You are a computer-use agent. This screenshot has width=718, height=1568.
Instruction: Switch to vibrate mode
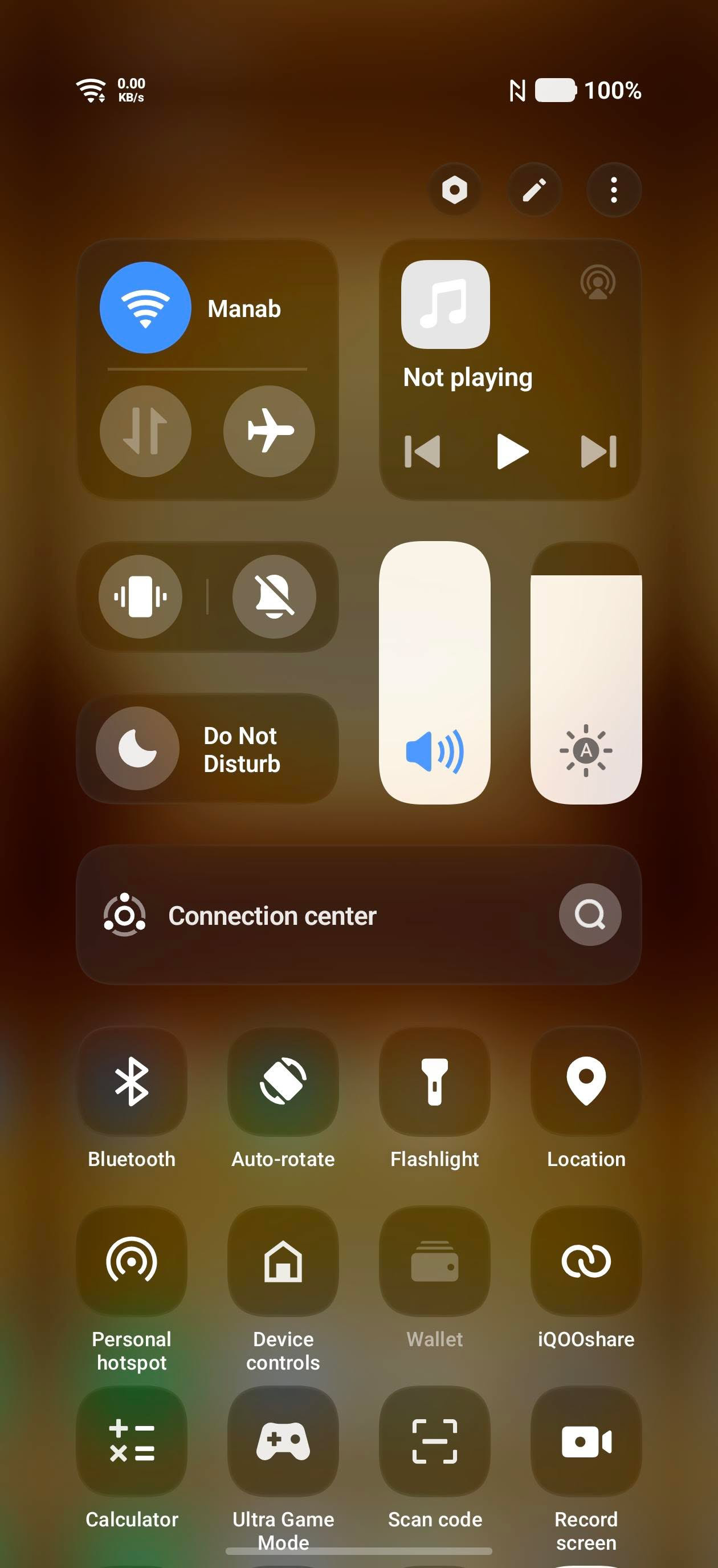point(141,596)
